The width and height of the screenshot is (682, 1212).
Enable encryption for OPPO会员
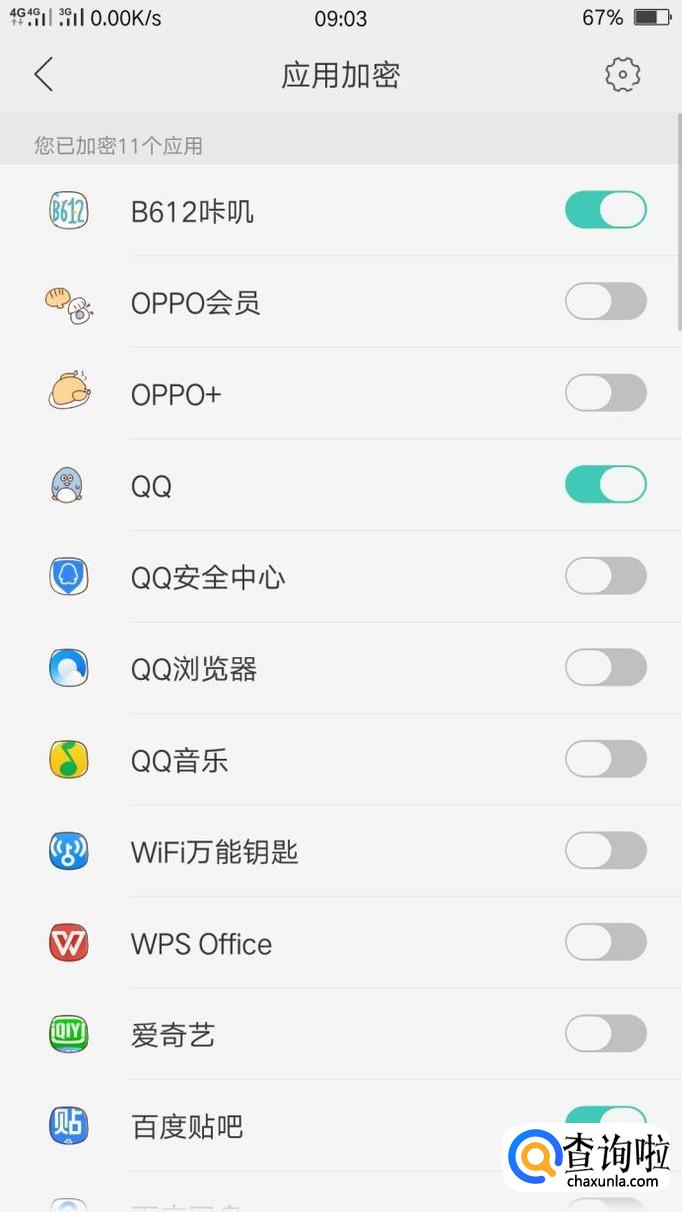pyautogui.click(x=605, y=301)
